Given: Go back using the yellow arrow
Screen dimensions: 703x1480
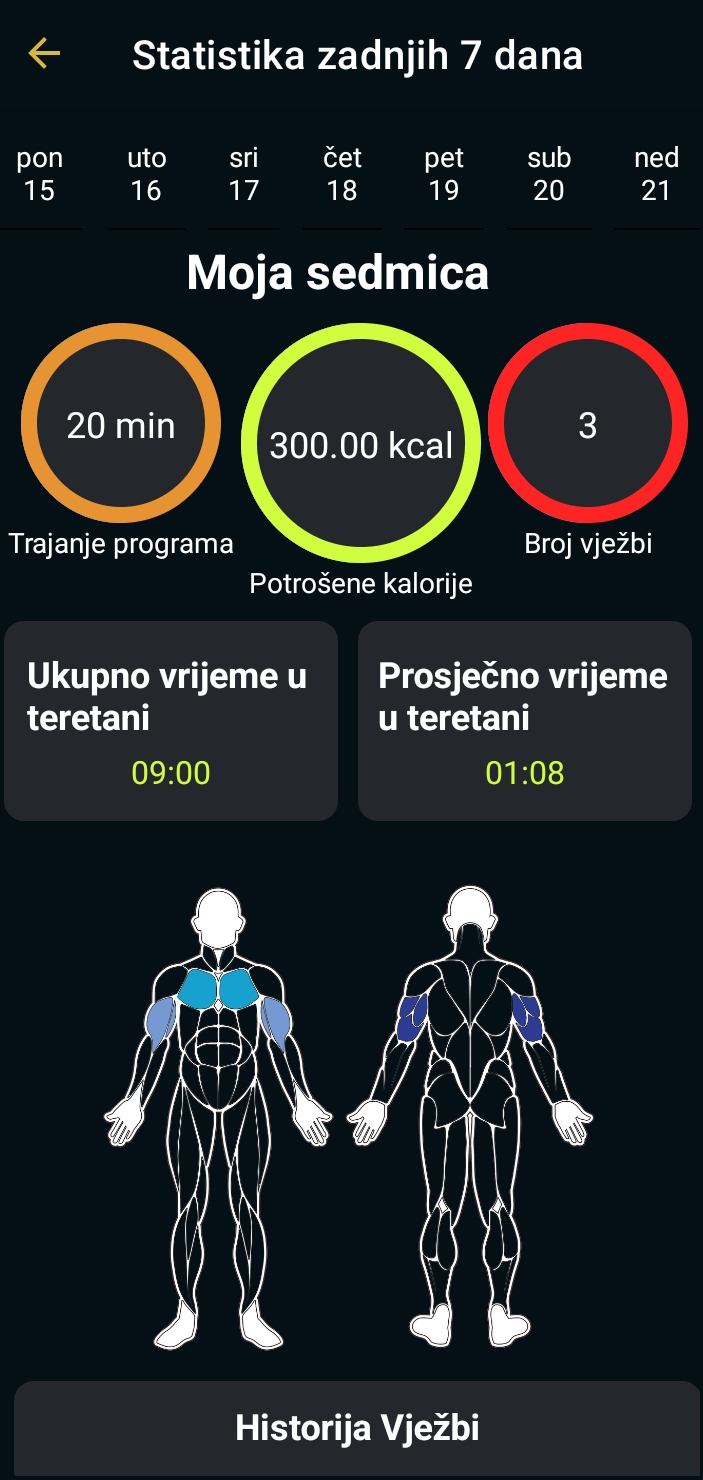Looking at the screenshot, I should click(x=44, y=54).
